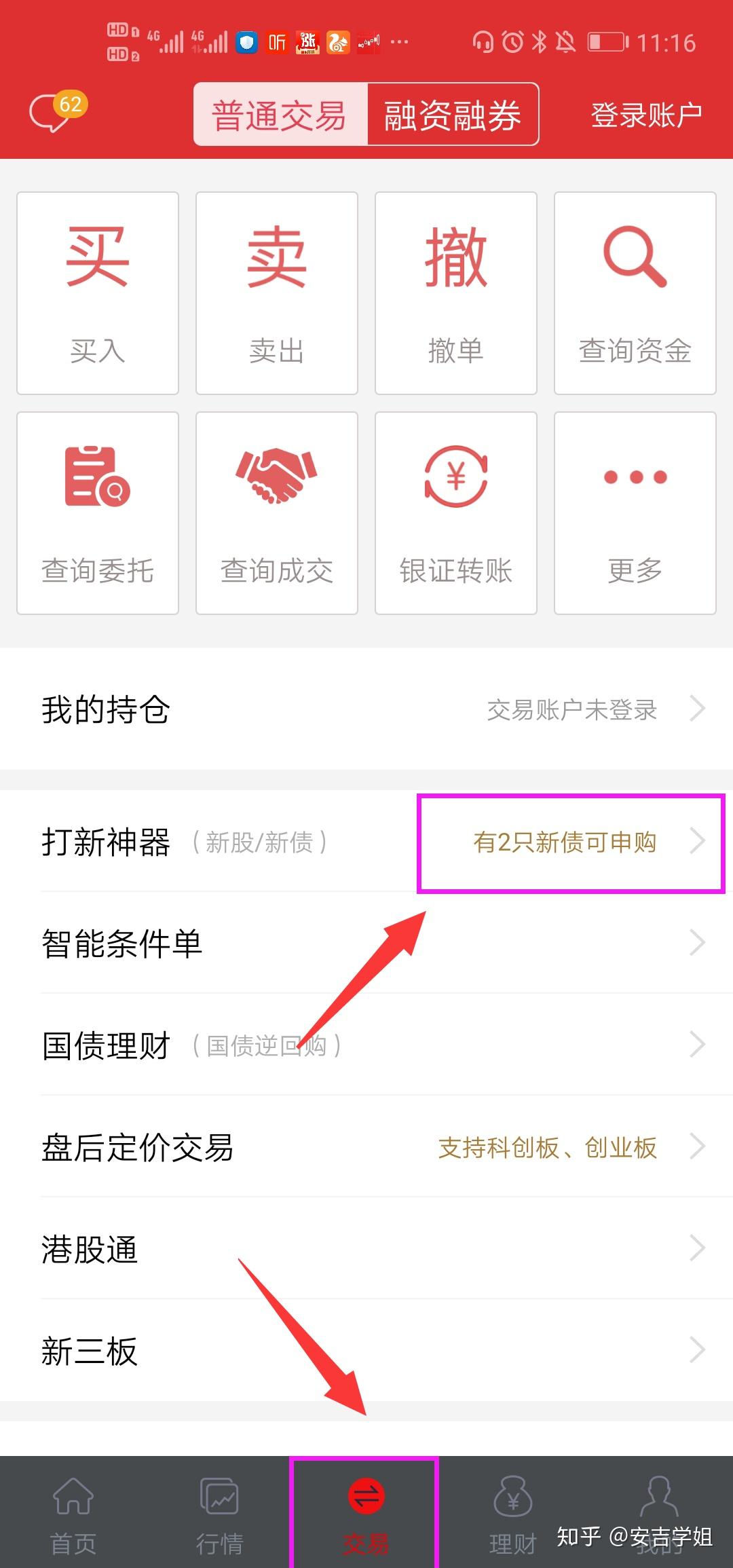Tap 登录账户 to log in
This screenshot has height=1568, width=733.
(x=646, y=115)
